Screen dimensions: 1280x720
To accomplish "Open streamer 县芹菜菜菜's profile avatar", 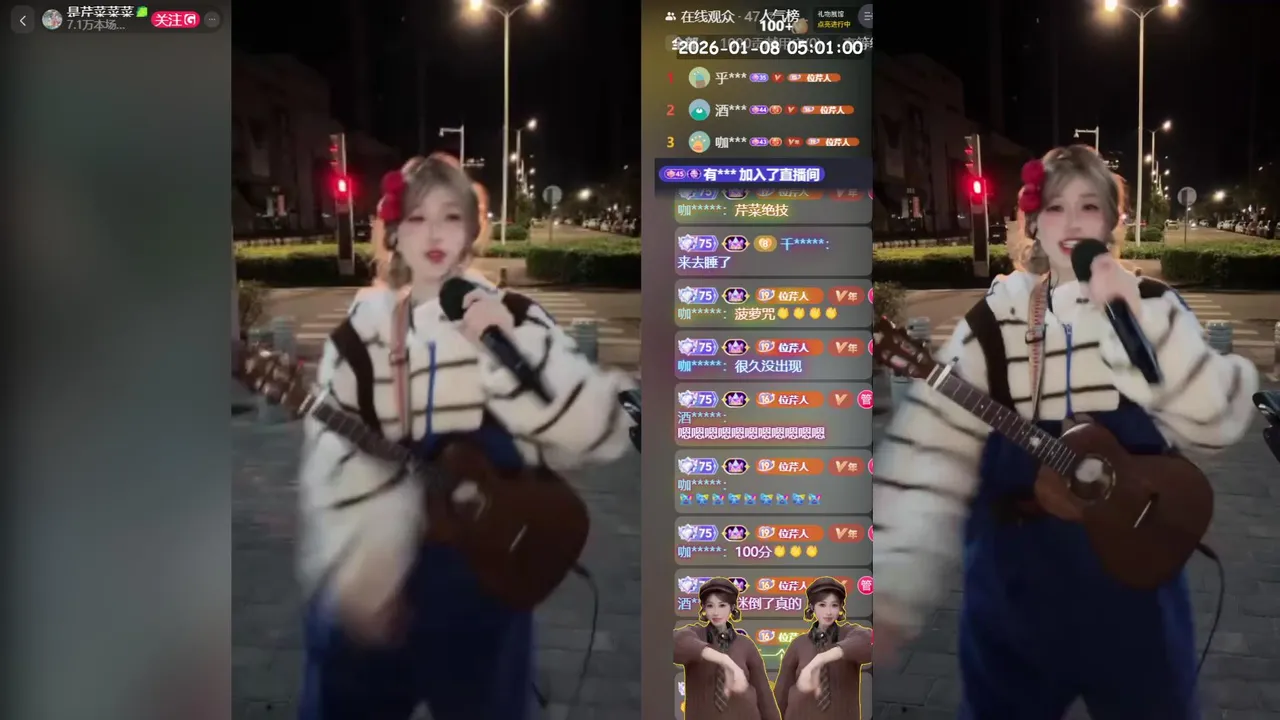I will coord(52,20).
